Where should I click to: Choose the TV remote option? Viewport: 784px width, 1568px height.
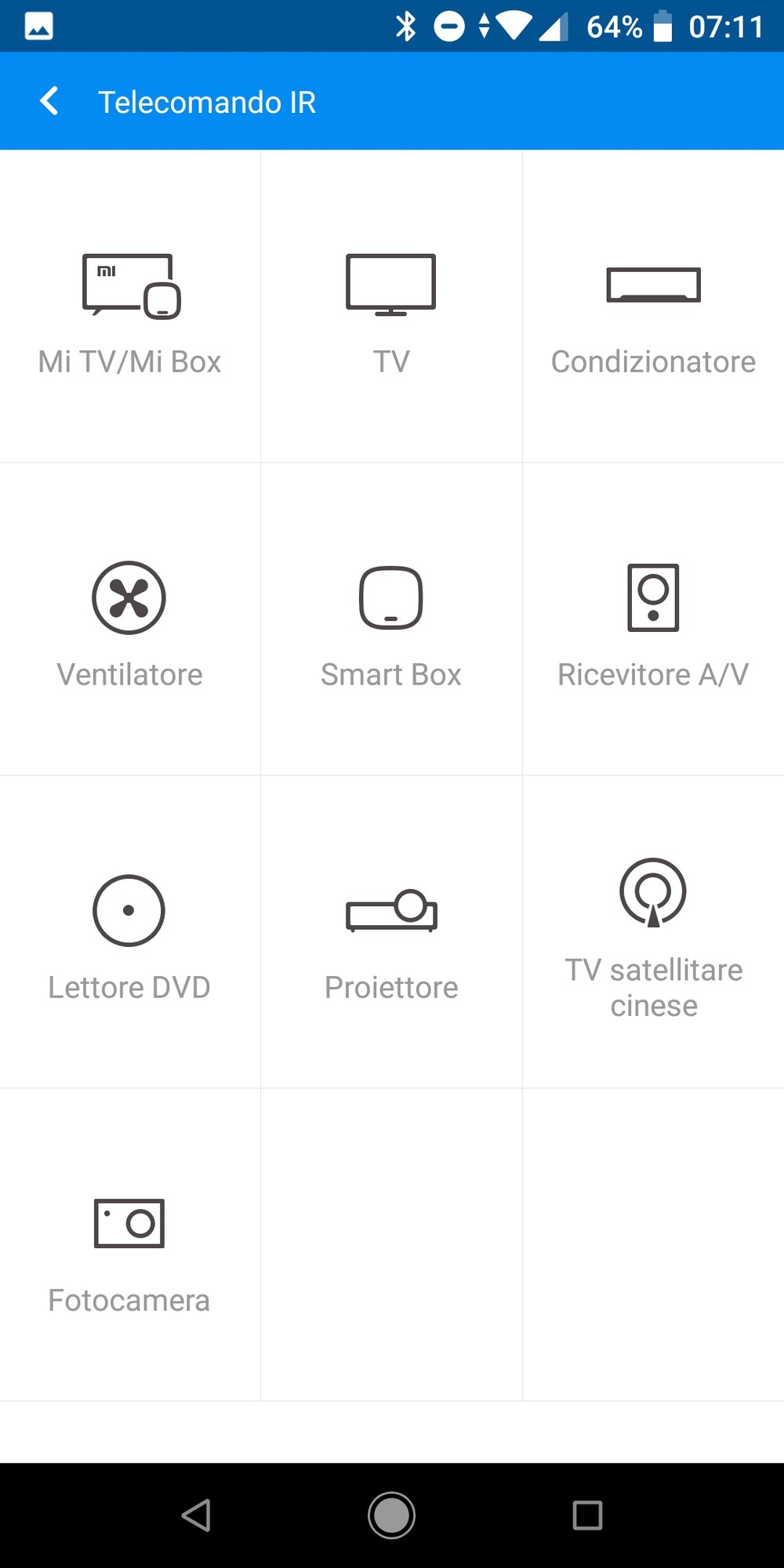click(391, 306)
